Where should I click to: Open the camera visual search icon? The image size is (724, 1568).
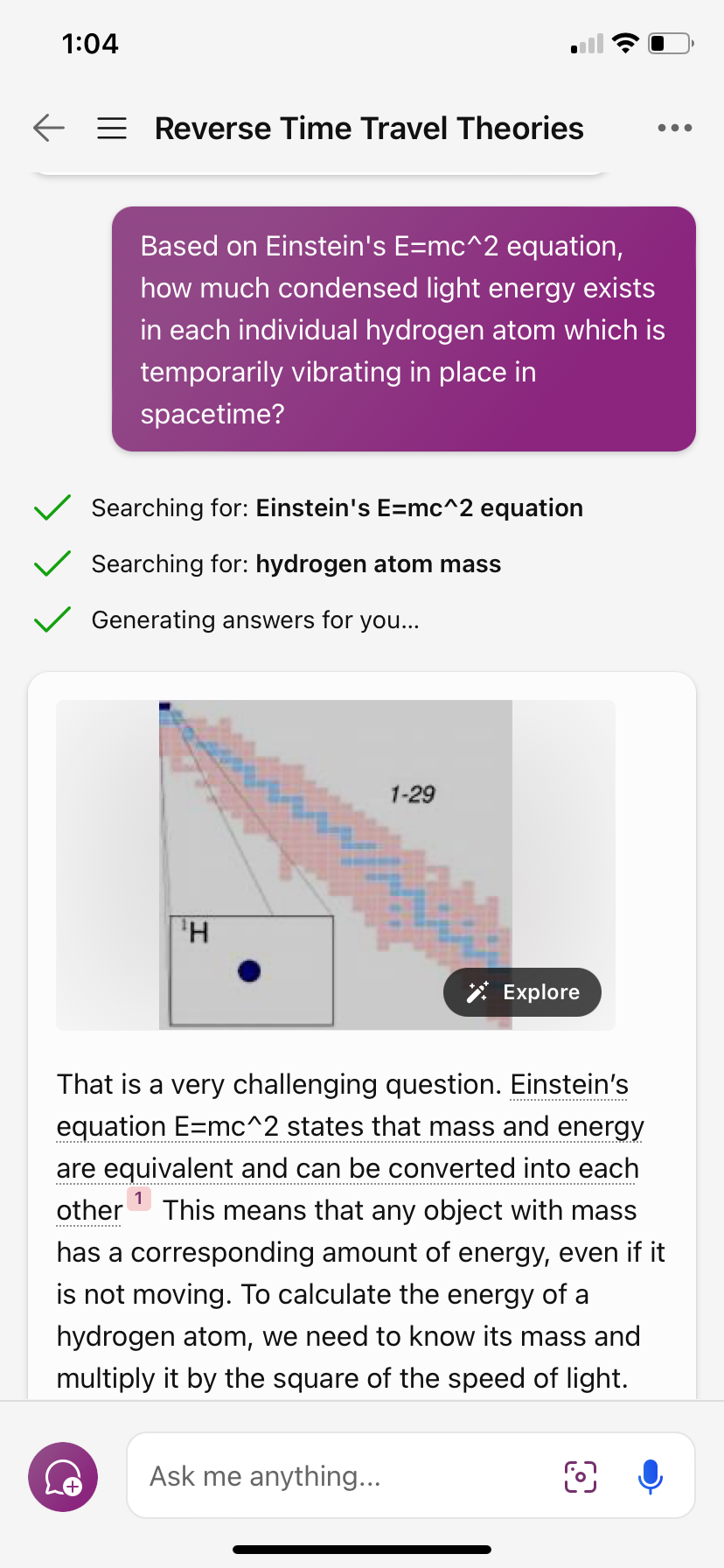coord(581,1477)
